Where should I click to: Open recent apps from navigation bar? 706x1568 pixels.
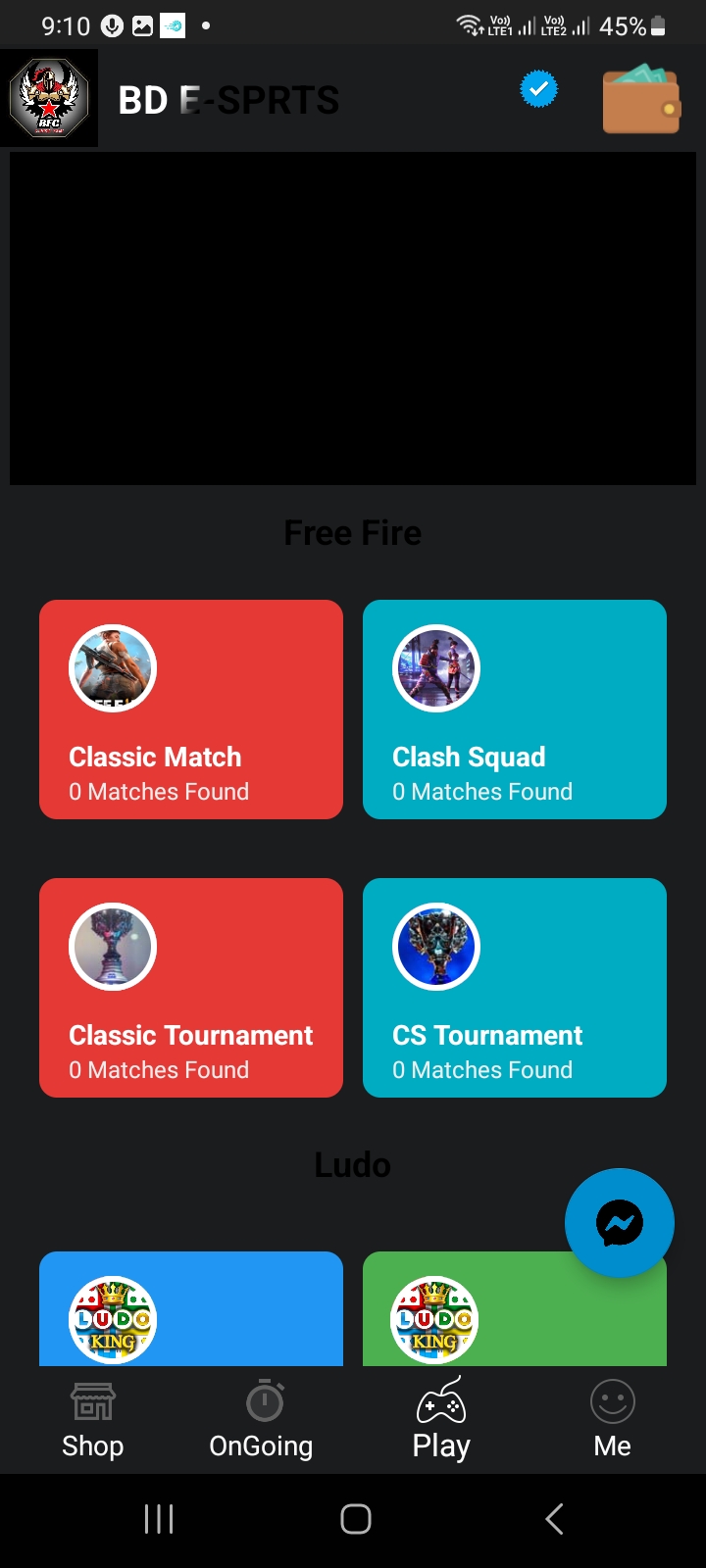pos(159,1519)
